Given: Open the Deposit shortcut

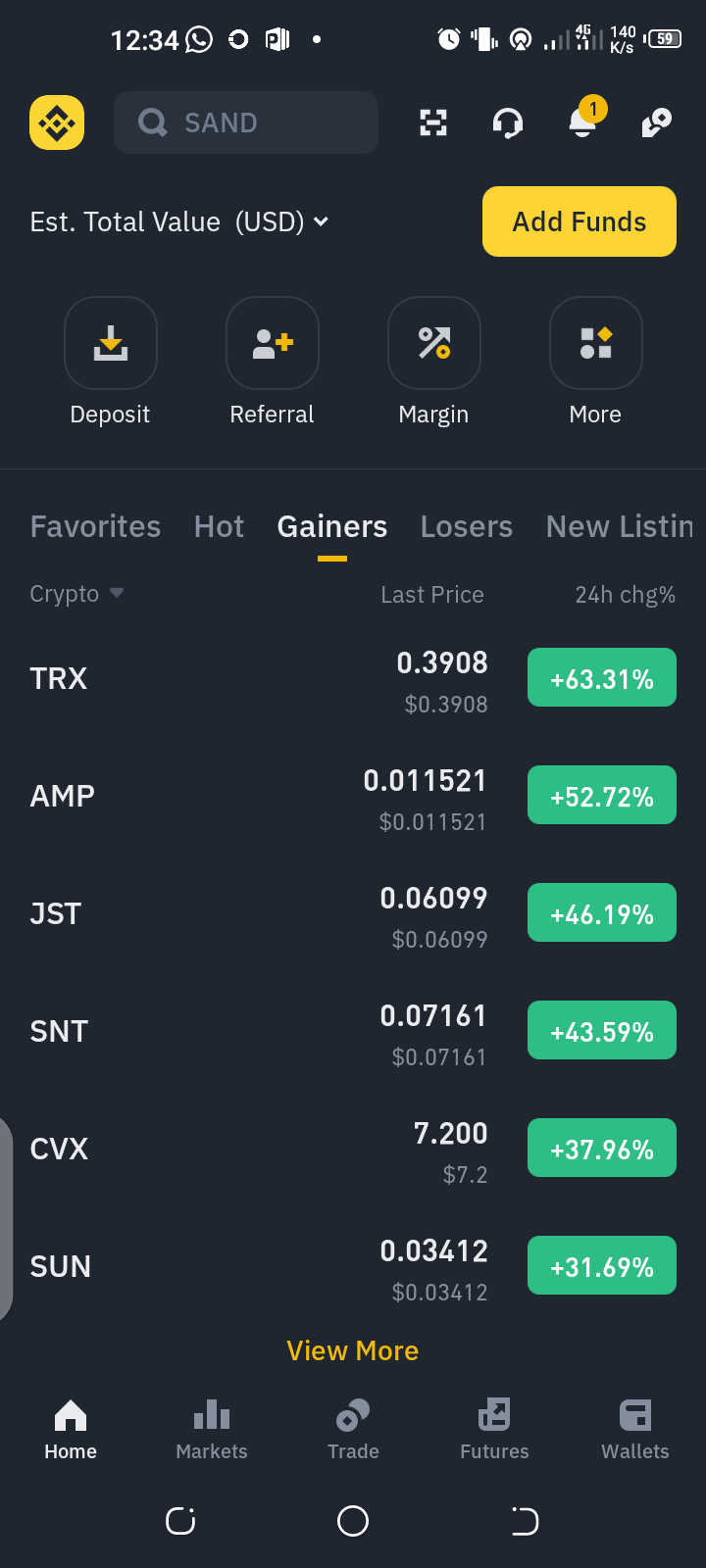Looking at the screenshot, I should coord(111,344).
